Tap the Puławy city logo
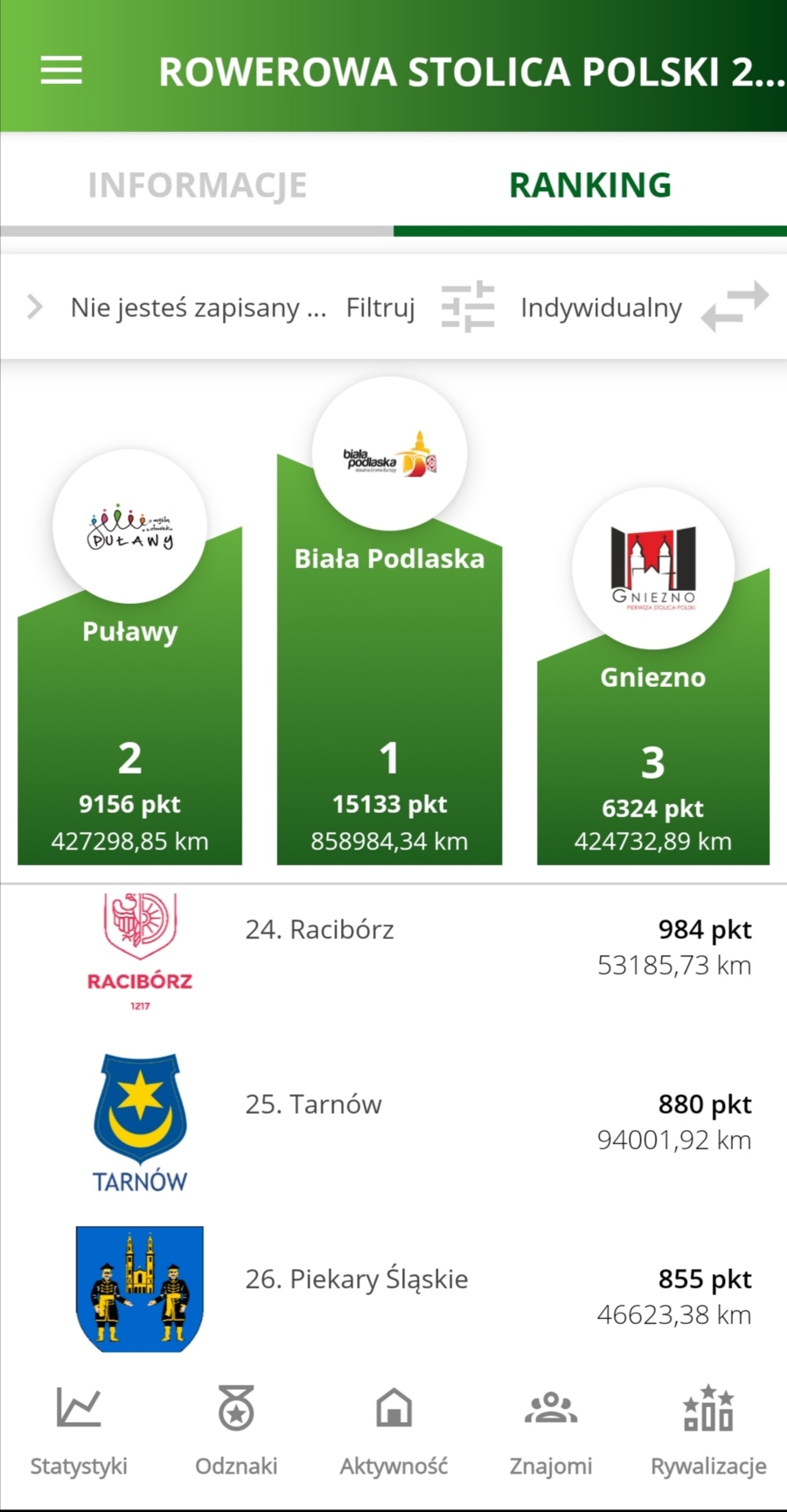The width and height of the screenshot is (787, 1512). coord(129,525)
